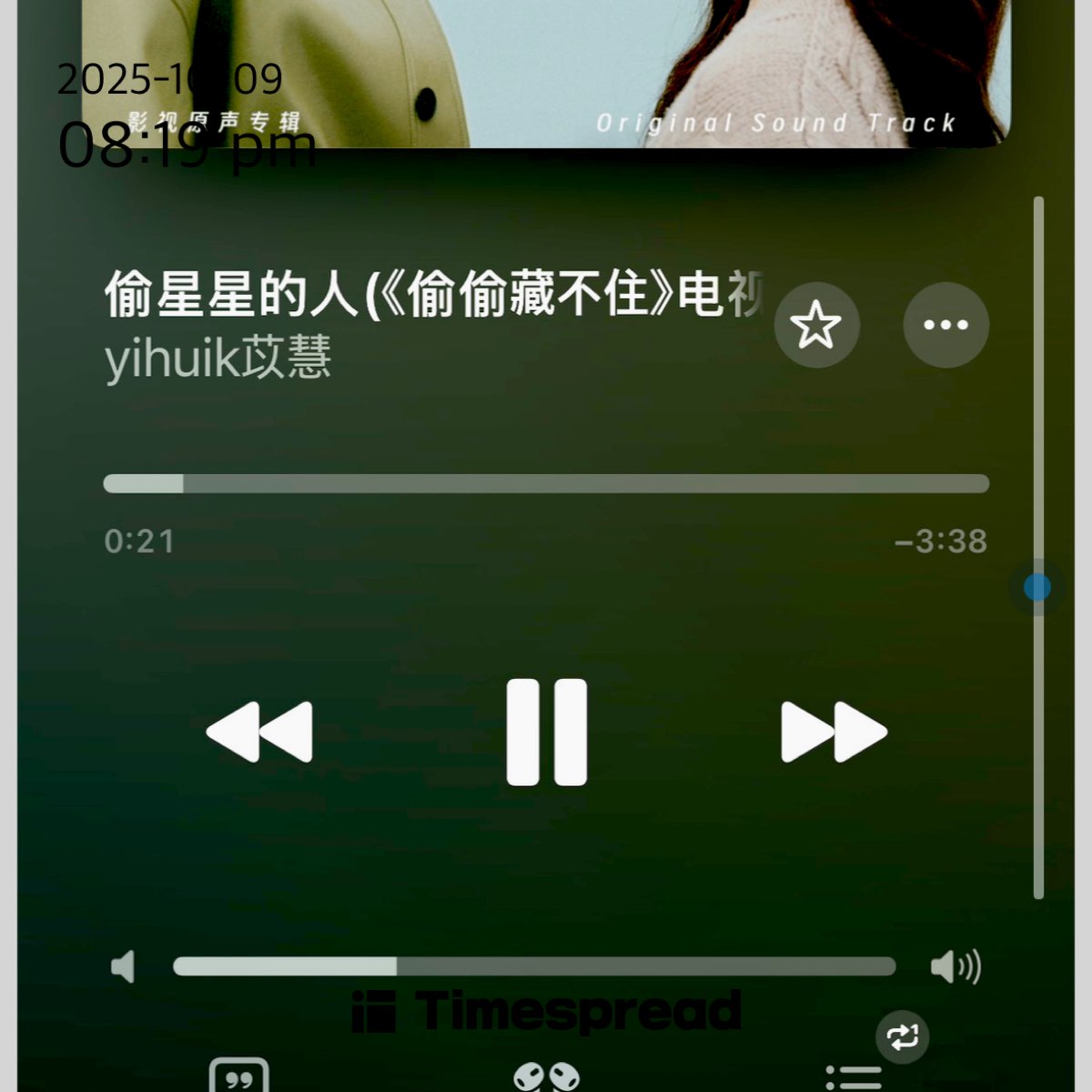Open the playing next queue list
Screen dimensions: 1092x1092
(x=854, y=1077)
